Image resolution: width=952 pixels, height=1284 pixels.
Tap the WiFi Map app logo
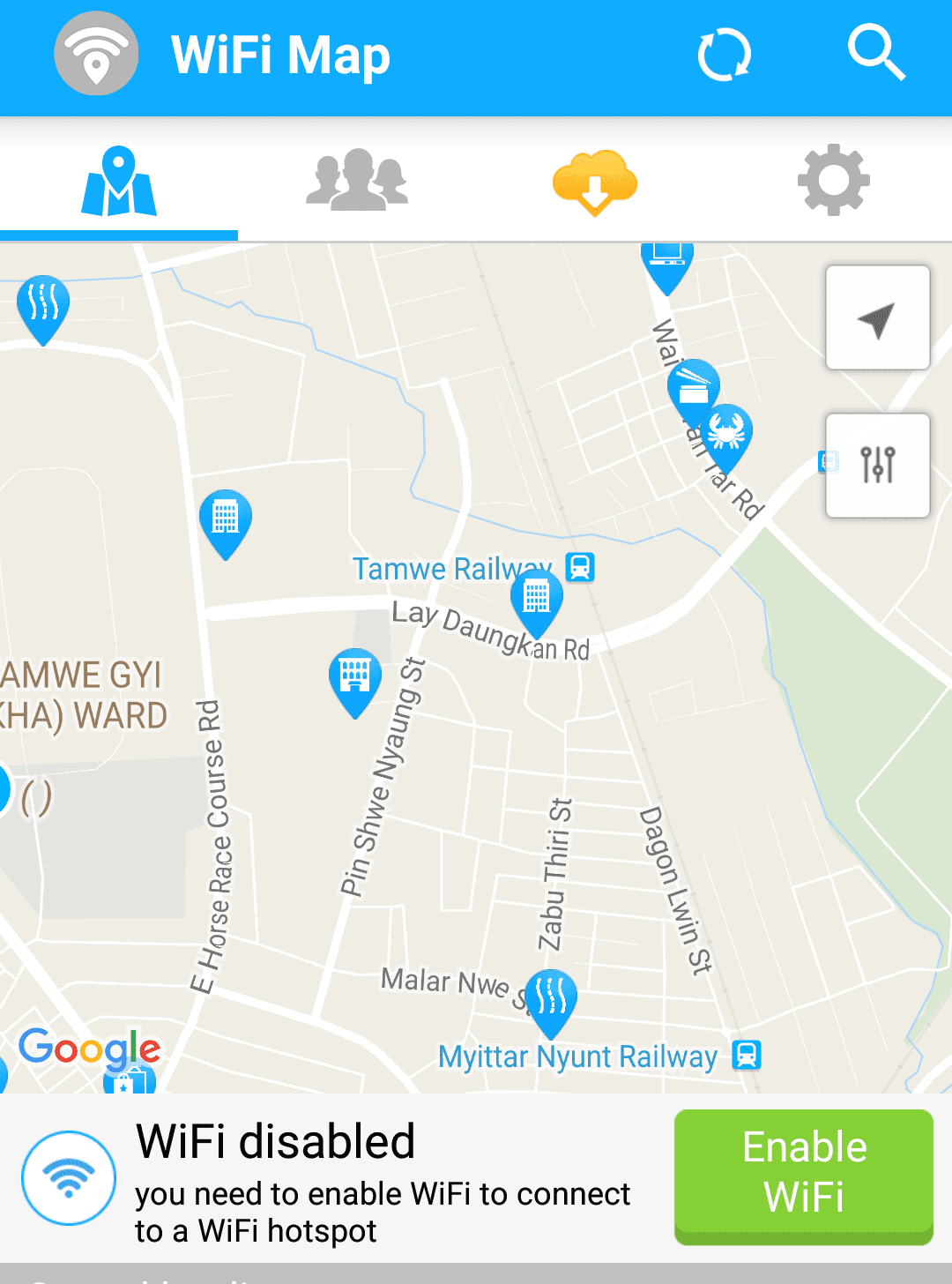[97, 54]
